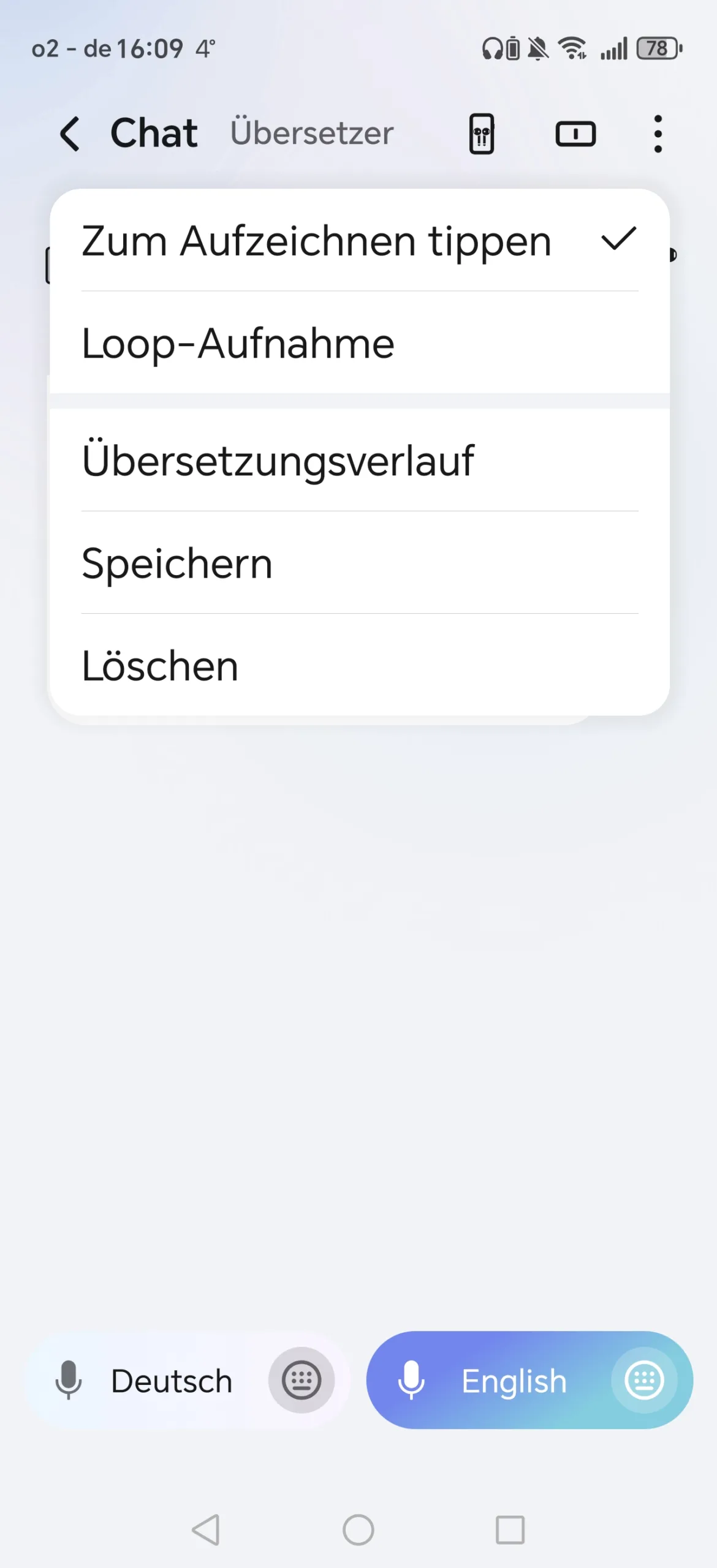Viewport: 717px width, 1568px height.
Task: Open the three-dot overflow menu
Action: click(x=658, y=134)
